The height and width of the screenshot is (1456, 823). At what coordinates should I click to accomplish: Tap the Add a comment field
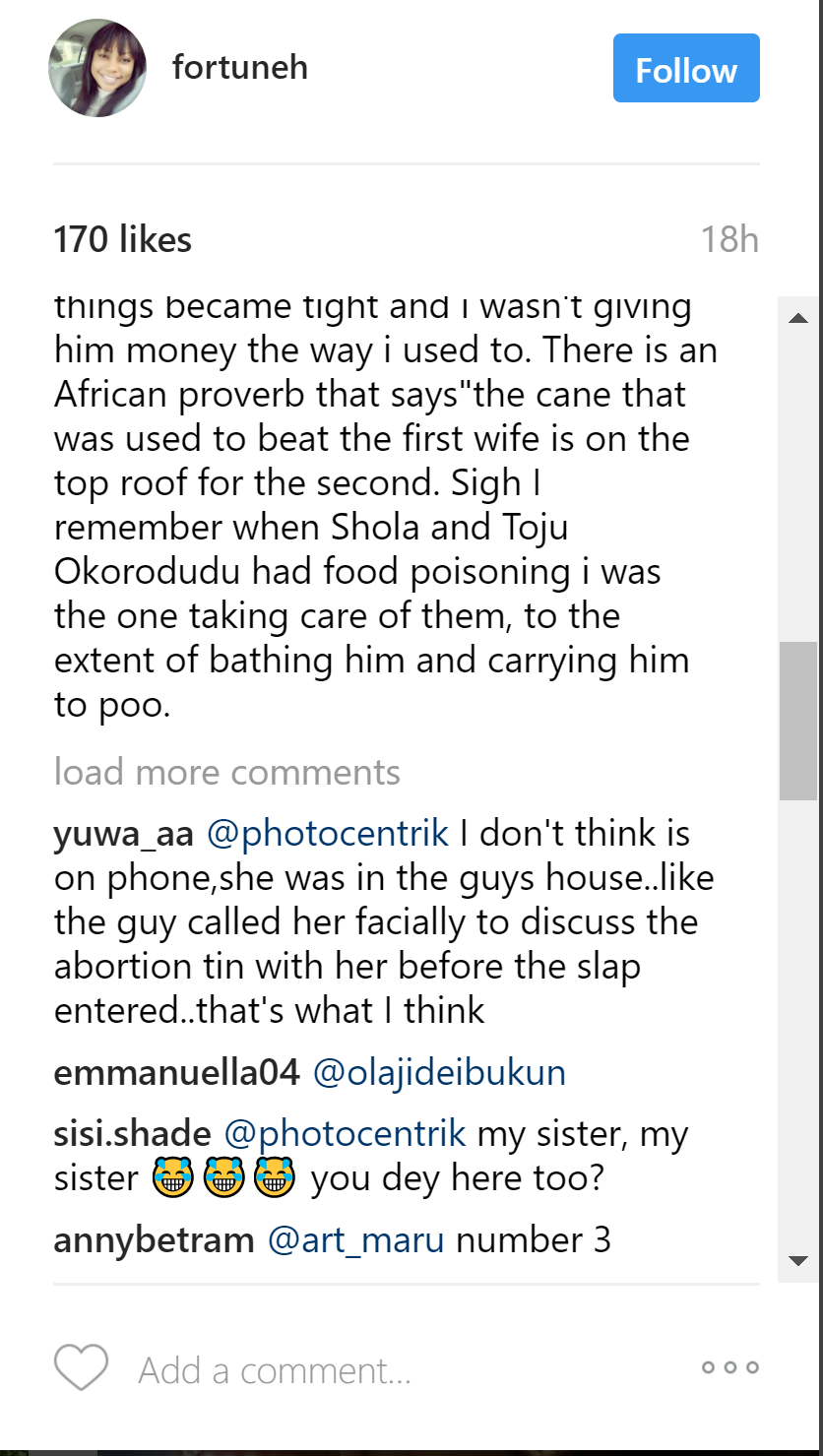pyautogui.click(x=394, y=1369)
